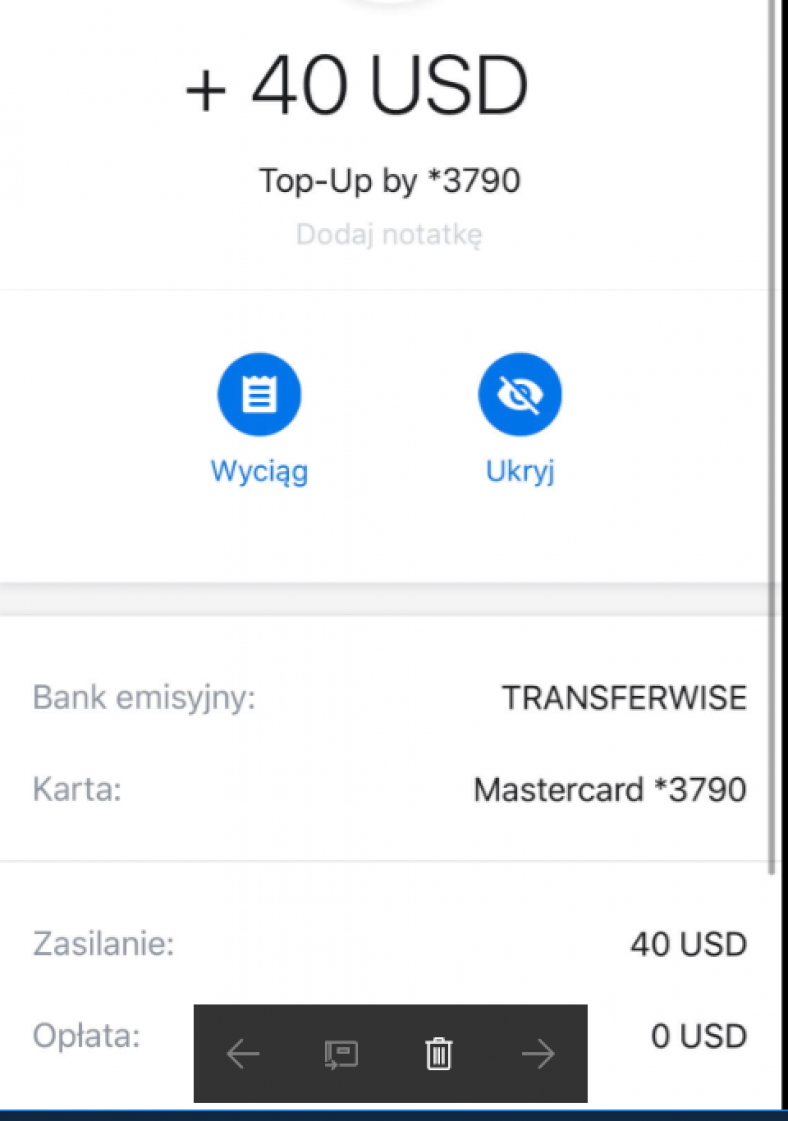Viewport: 788px width, 1121px height.
Task: Select the Top-Up by *3790 title
Action: click(390, 181)
